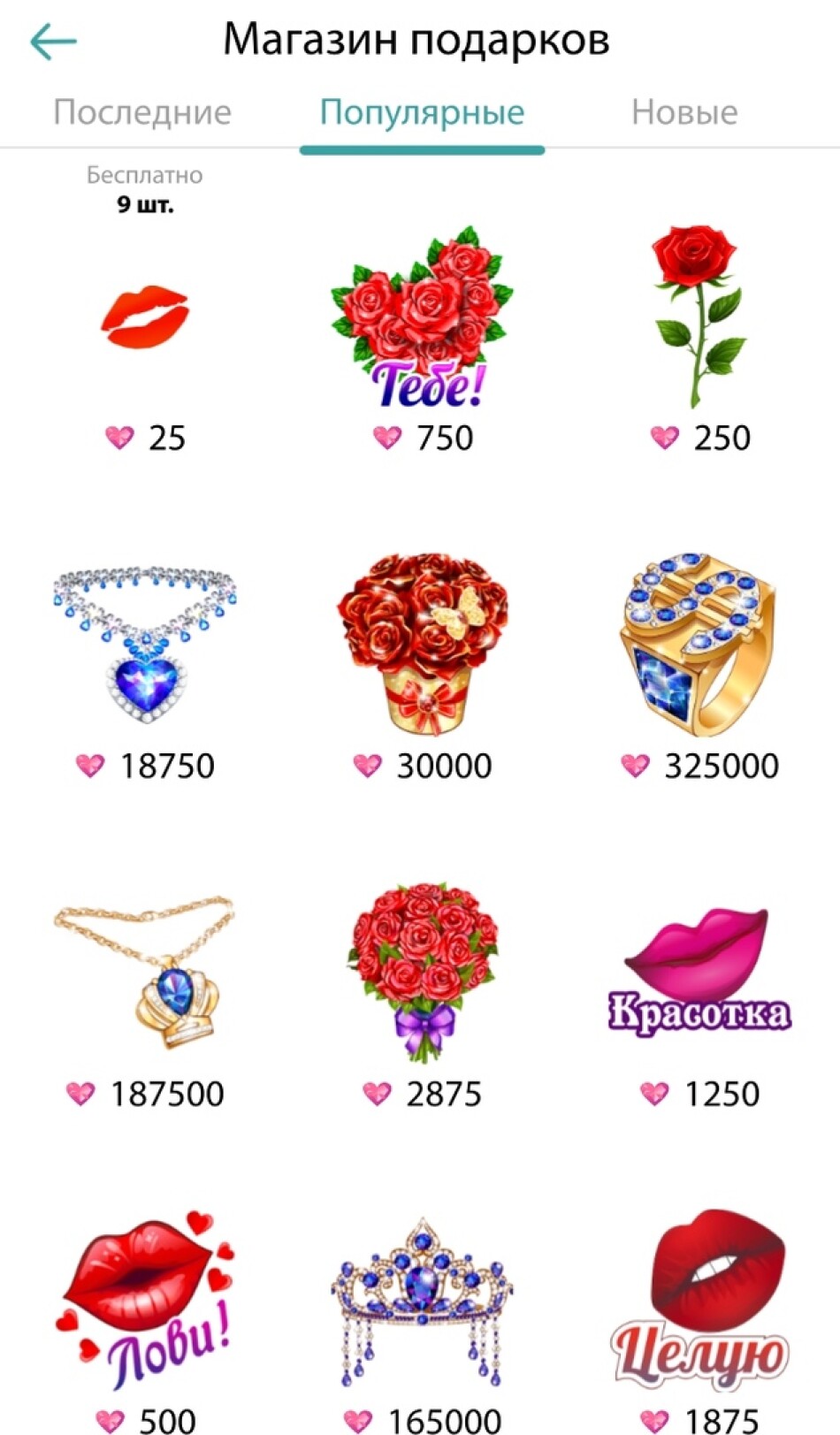The image size is (840, 1435).
Task: Pick the Целую lips gift for 1875
Action: tap(700, 1298)
